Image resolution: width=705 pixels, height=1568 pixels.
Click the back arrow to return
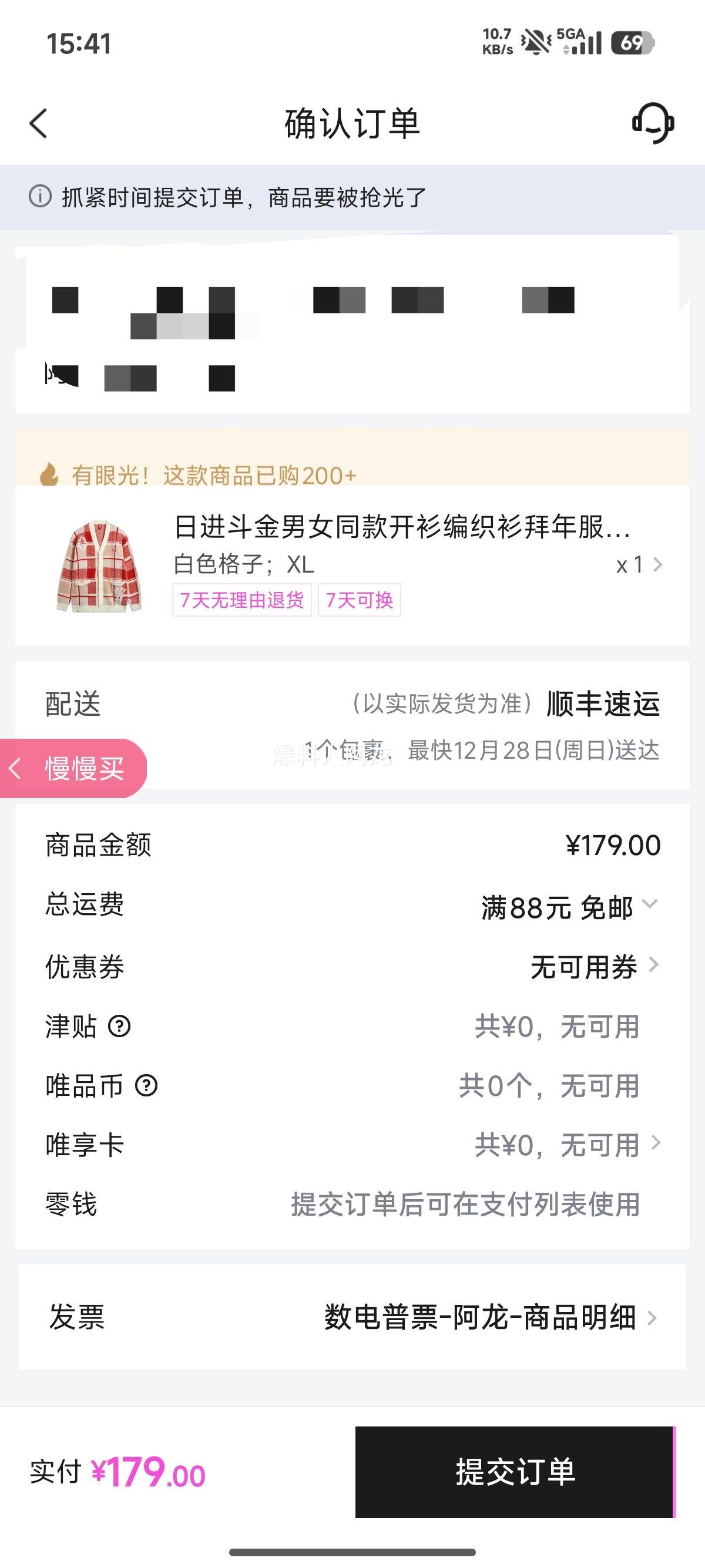point(38,122)
